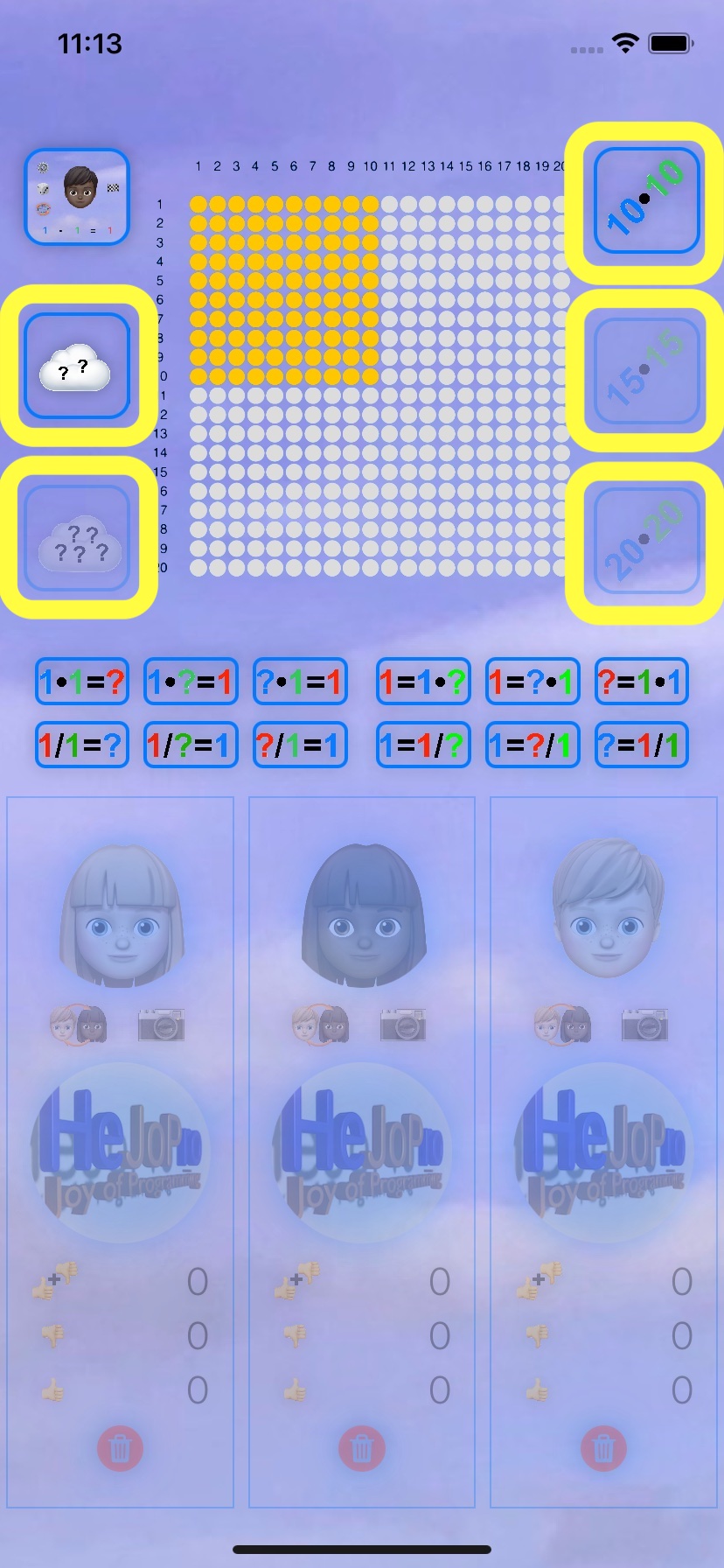Image resolution: width=724 pixels, height=1568 pixels.
Task: Tap the ?=1•1 exercise button
Action: tap(641, 682)
